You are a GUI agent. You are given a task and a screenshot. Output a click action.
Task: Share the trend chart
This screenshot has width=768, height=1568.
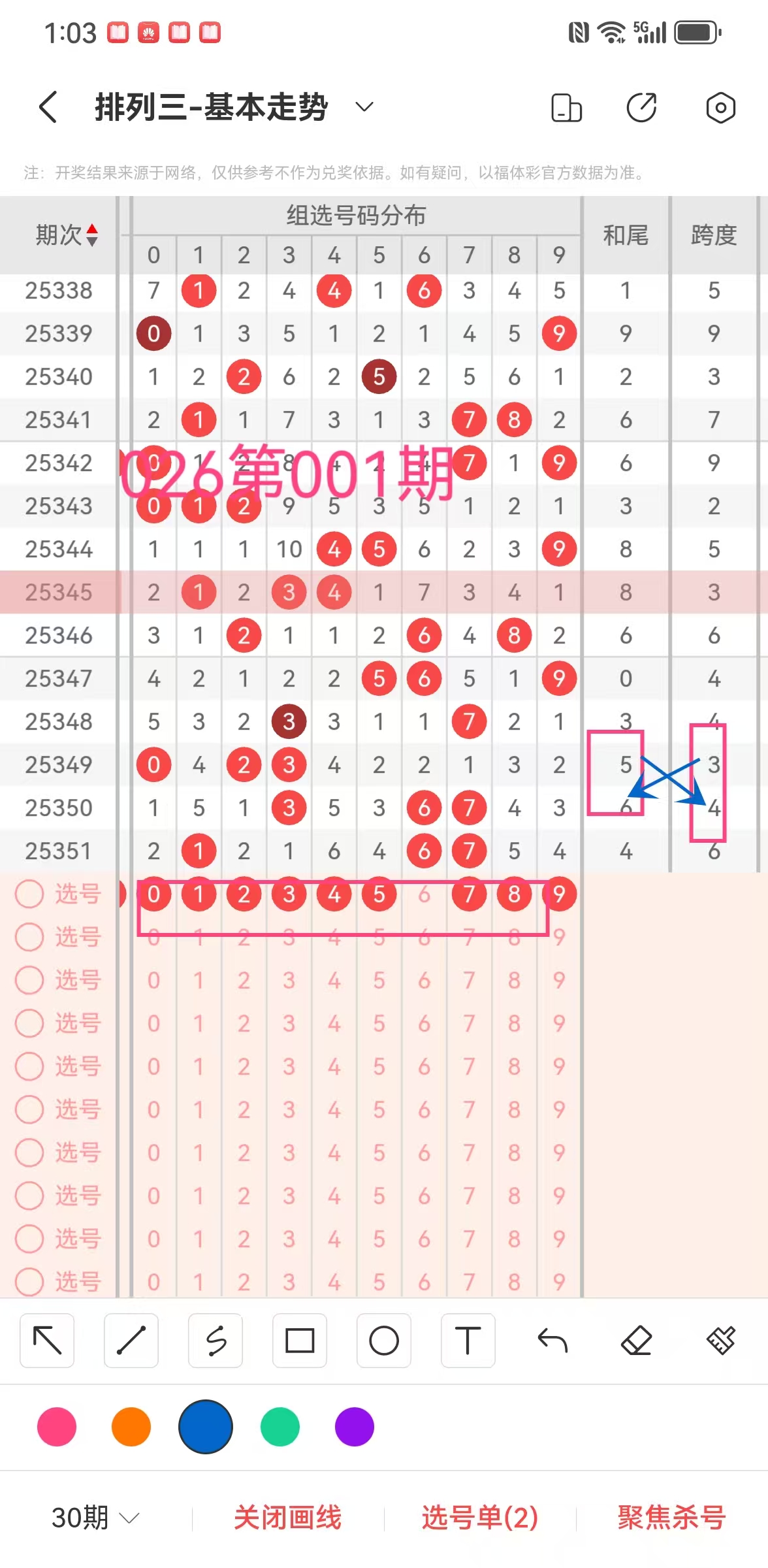point(641,108)
